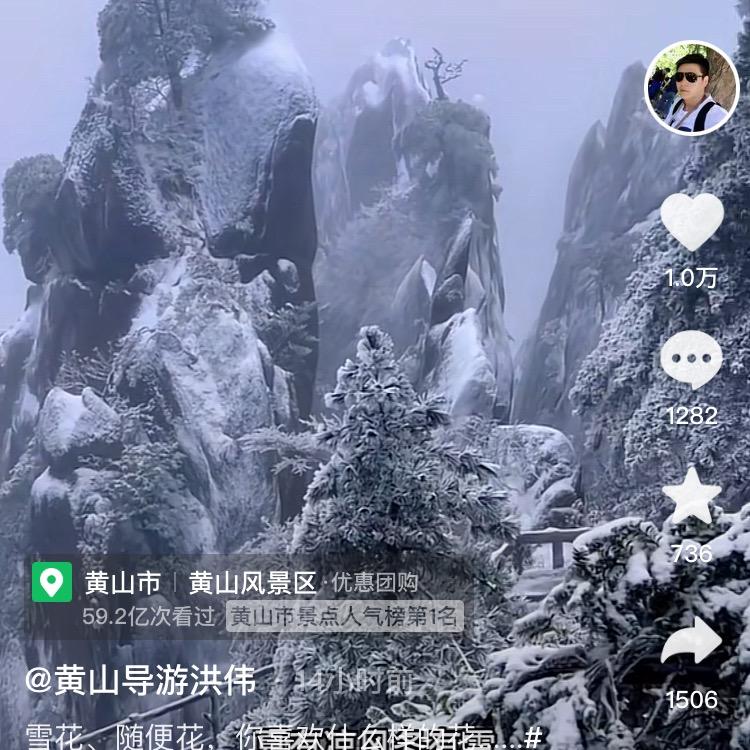Open @黄山导游洪伟 username link
Screen dimensions: 750x750
(x=141, y=681)
